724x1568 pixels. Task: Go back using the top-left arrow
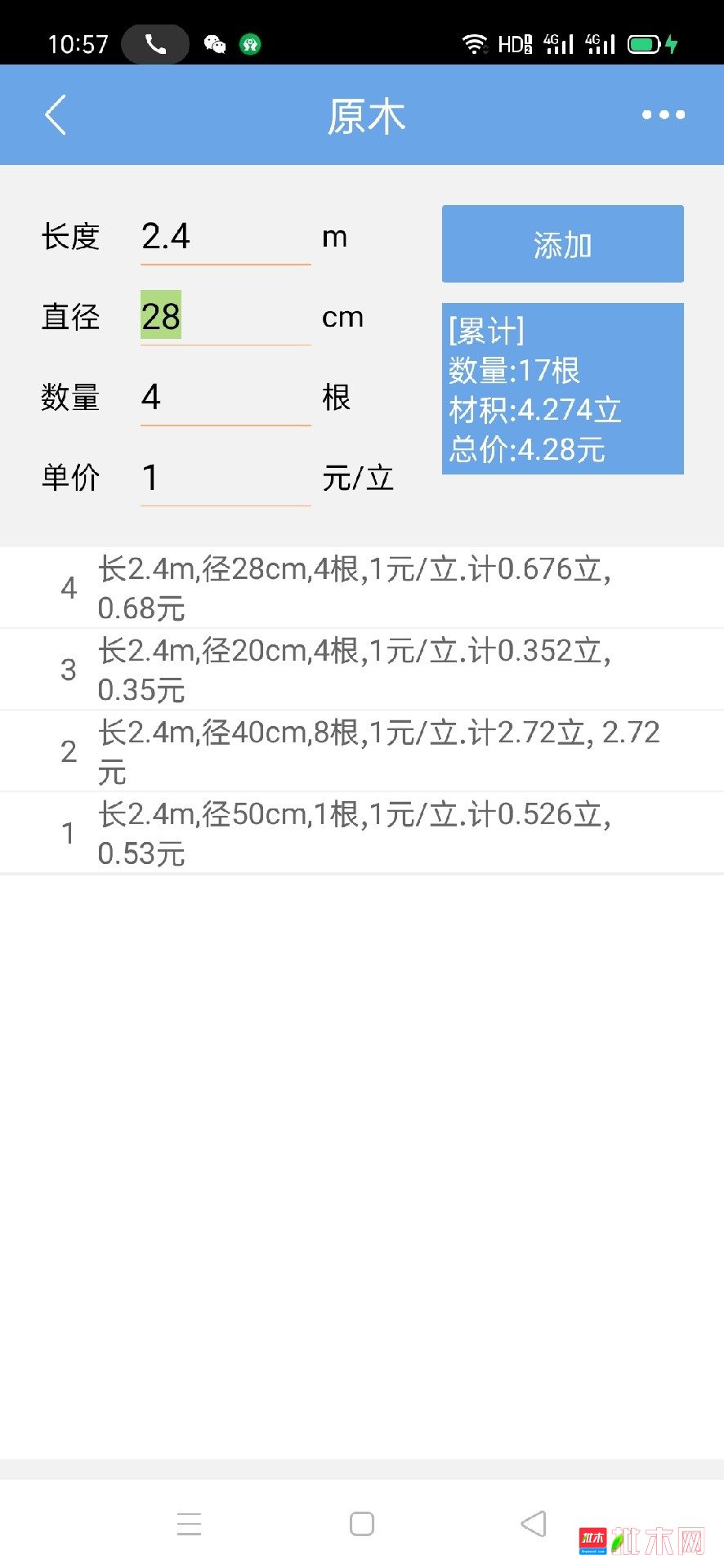[55, 115]
